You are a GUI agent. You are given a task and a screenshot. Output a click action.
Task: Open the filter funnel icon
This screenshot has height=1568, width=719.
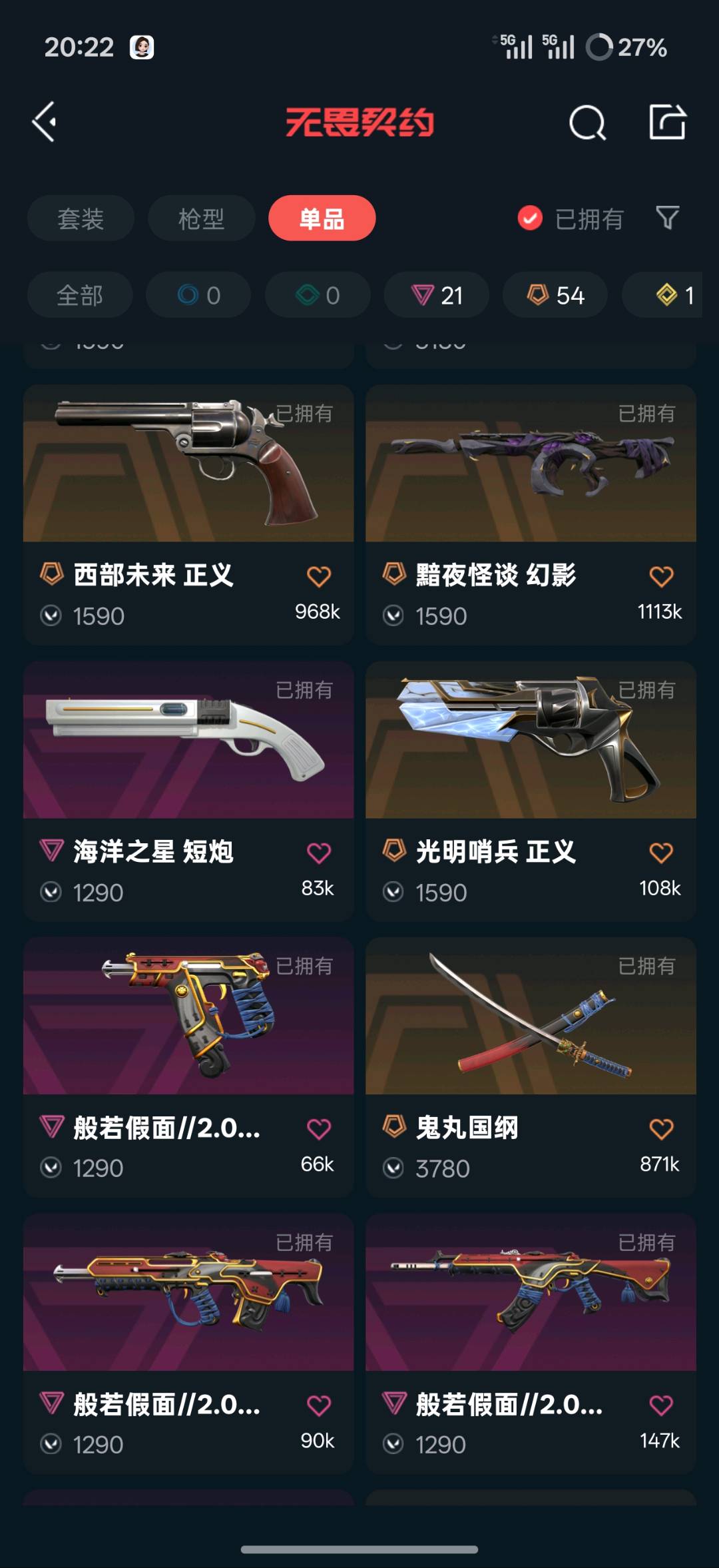667,217
